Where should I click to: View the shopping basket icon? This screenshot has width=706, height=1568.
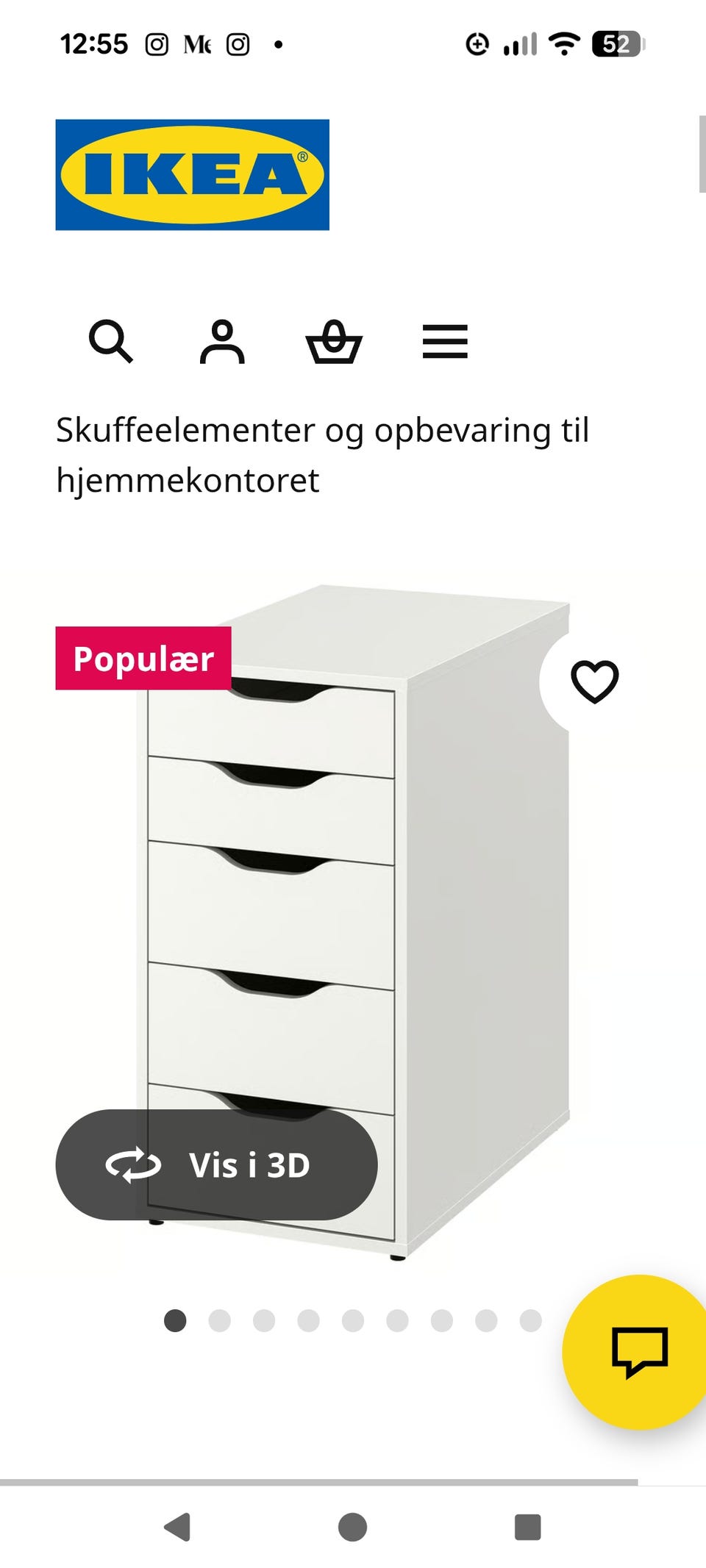tap(335, 341)
